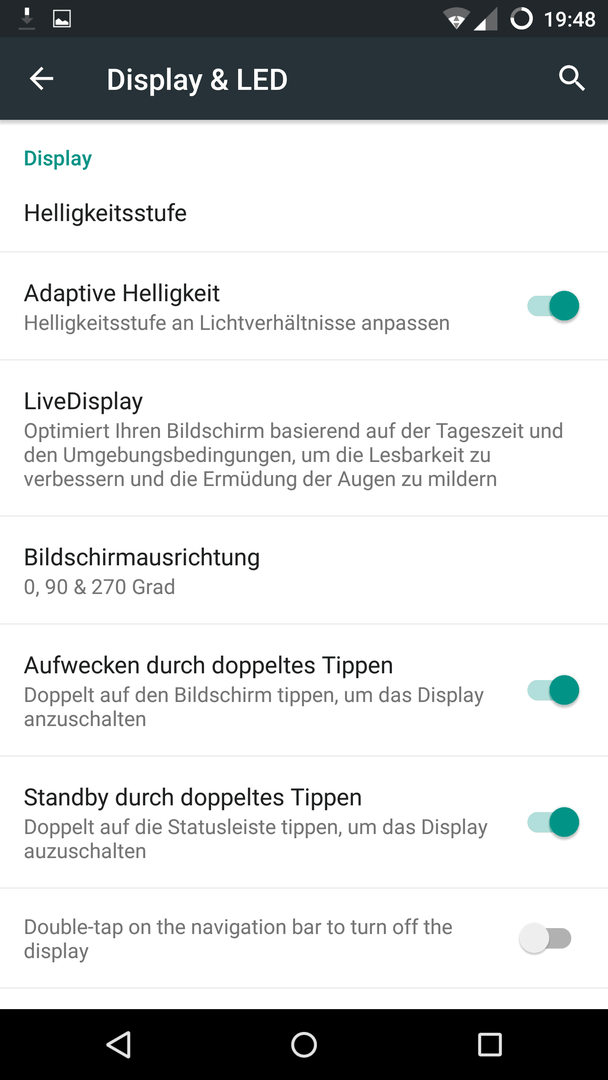Open LiveDisplay settings

point(304,438)
